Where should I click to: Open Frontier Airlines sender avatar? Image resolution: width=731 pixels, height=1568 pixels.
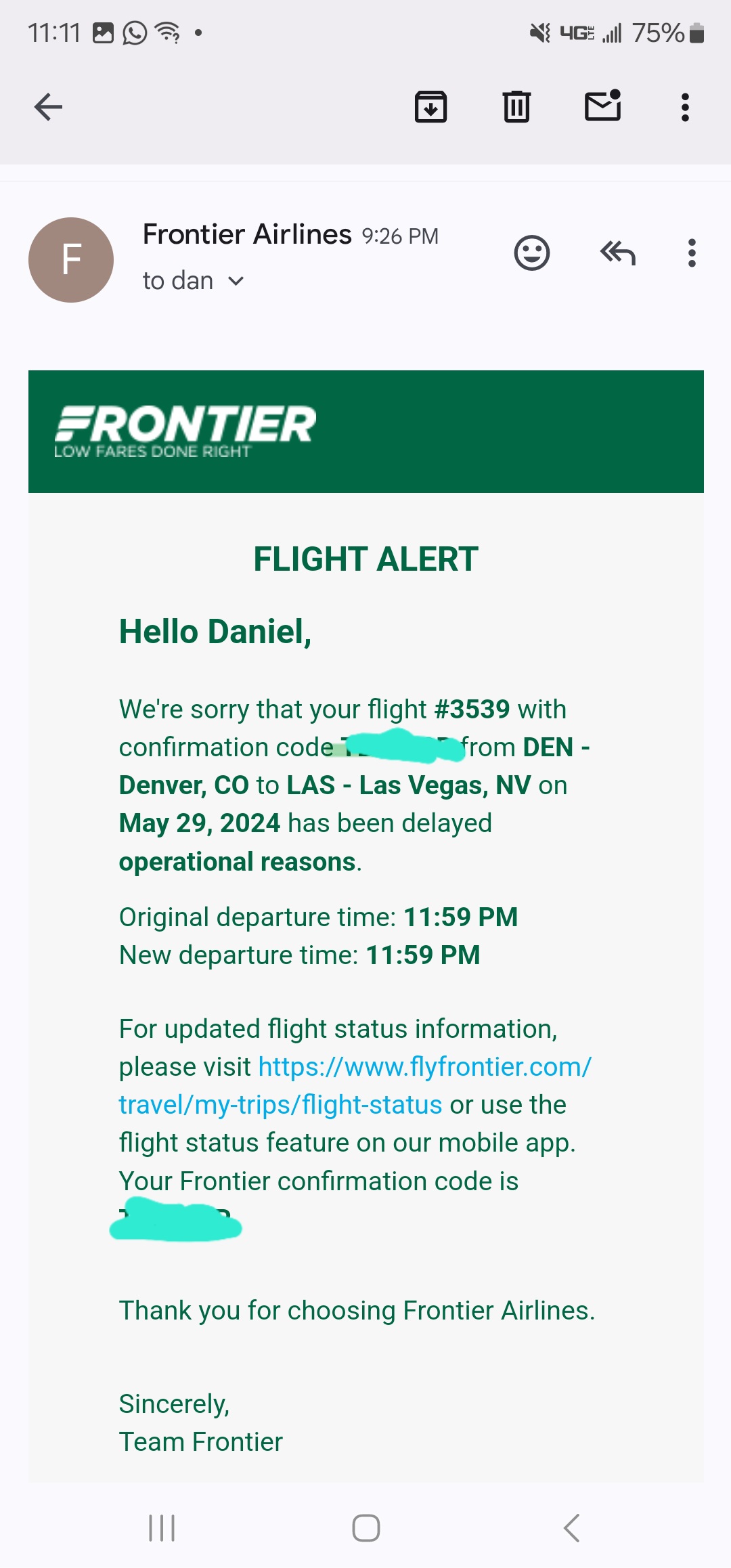pos(71,260)
